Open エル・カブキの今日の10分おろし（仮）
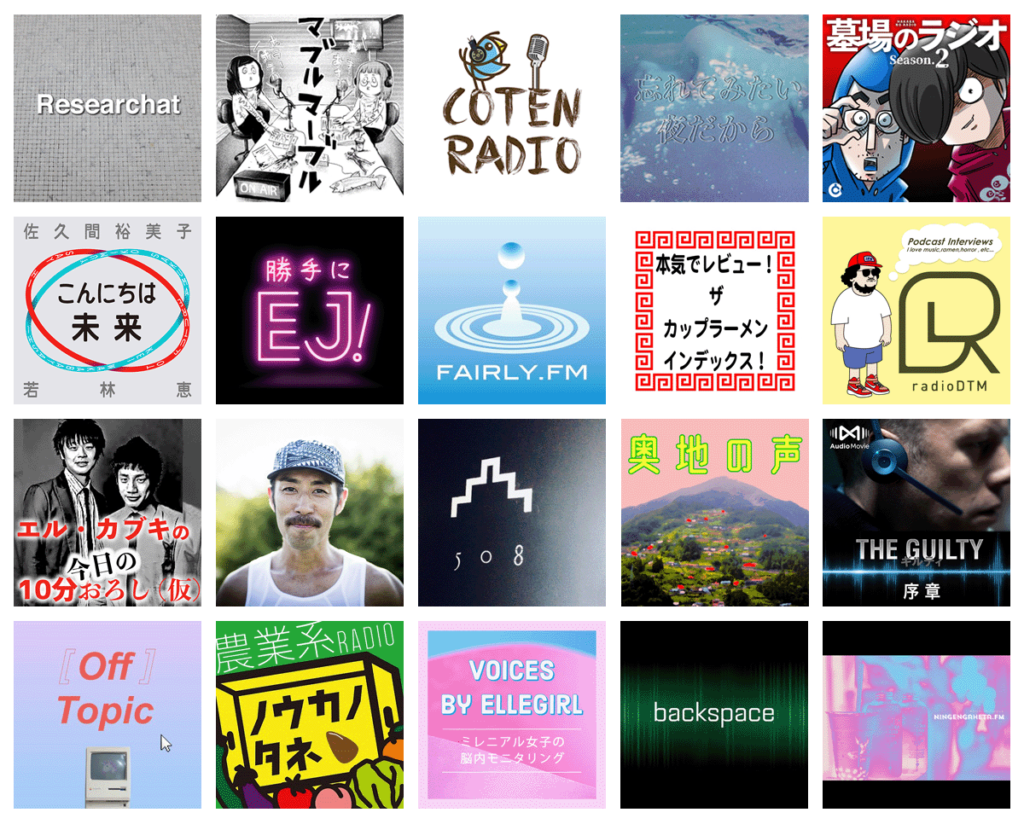This screenshot has width=1024, height=824. [x=107, y=512]
